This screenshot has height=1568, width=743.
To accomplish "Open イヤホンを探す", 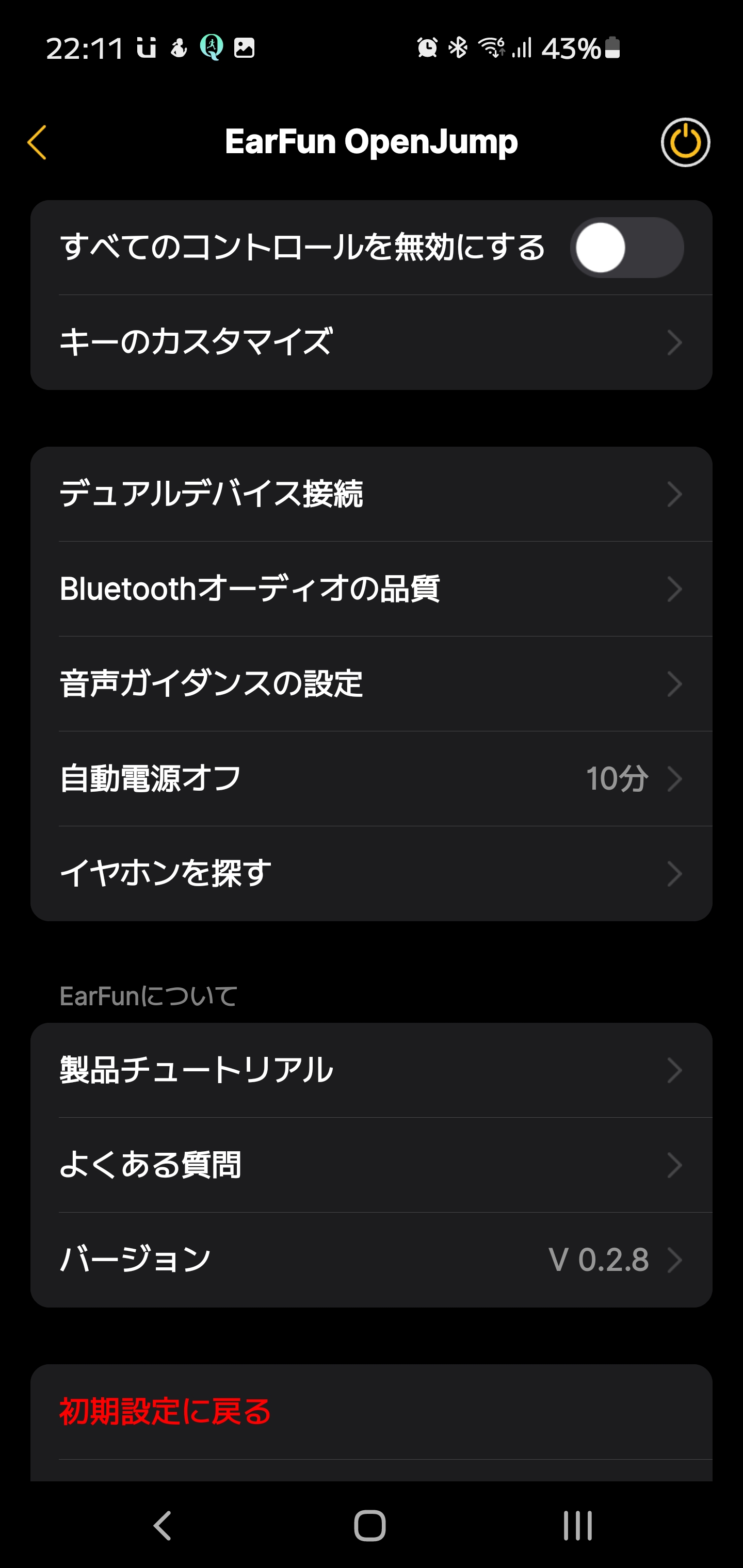I will point(370,873).
